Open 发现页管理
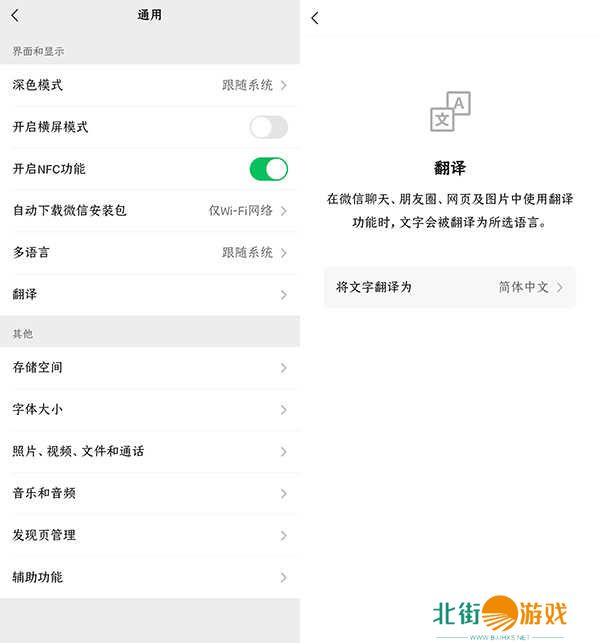The height and width of the screenshot is (643, 600). pos(150,536)
